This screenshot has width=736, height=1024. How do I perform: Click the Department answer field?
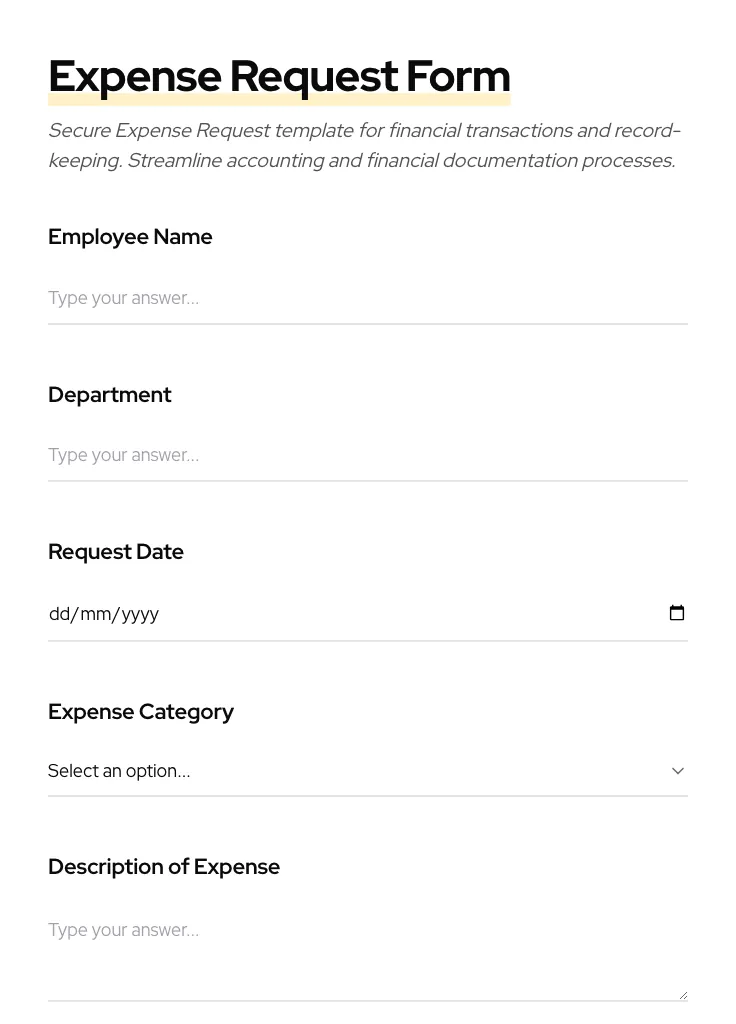(300, 455)
